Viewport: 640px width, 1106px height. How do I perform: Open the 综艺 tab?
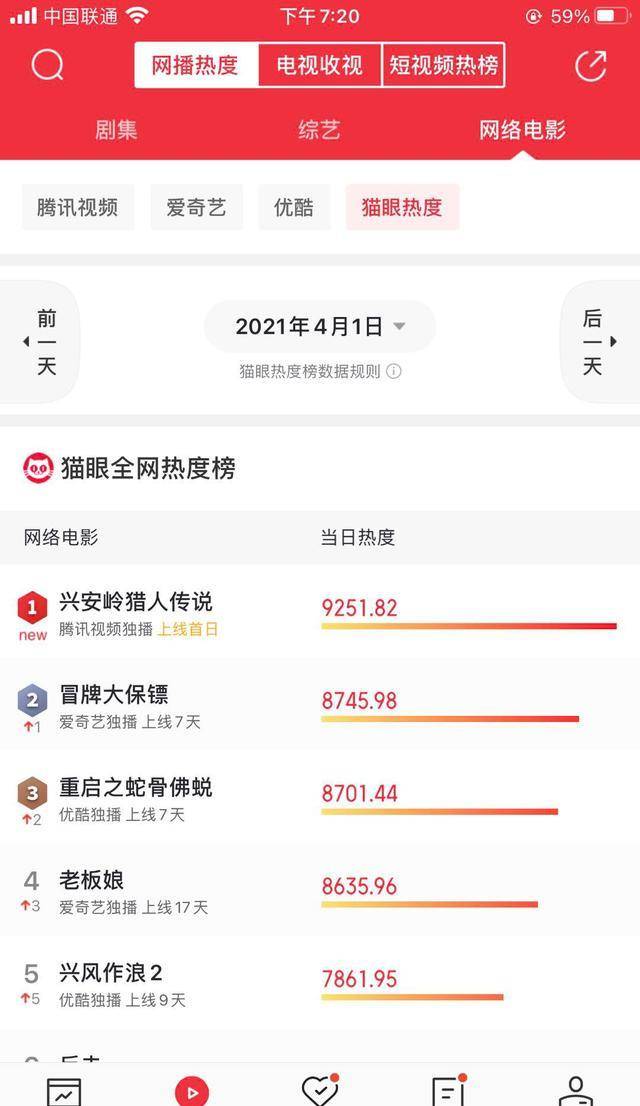(x=319, y=130)
